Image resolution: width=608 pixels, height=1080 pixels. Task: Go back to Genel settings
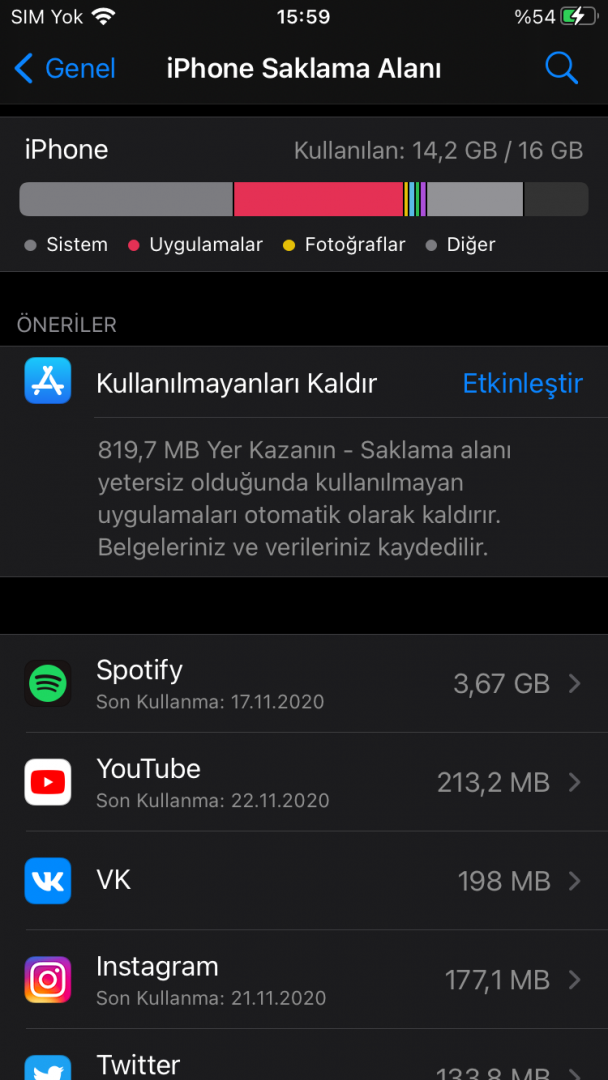pos(66,69)
